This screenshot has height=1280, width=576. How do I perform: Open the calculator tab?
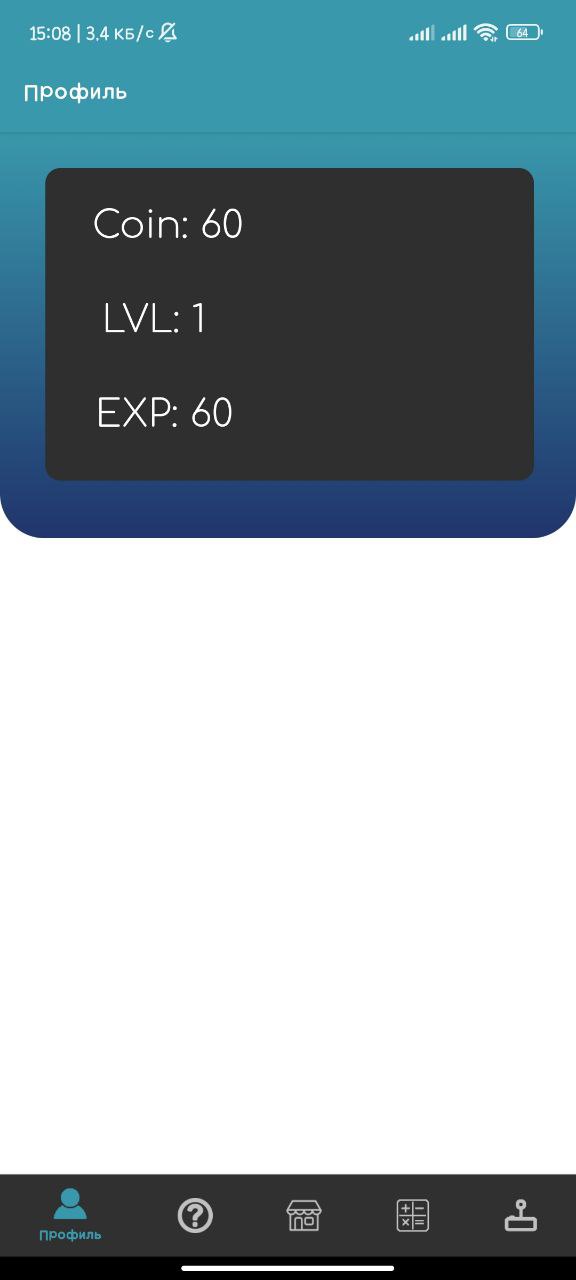[x=413, y=1216]
